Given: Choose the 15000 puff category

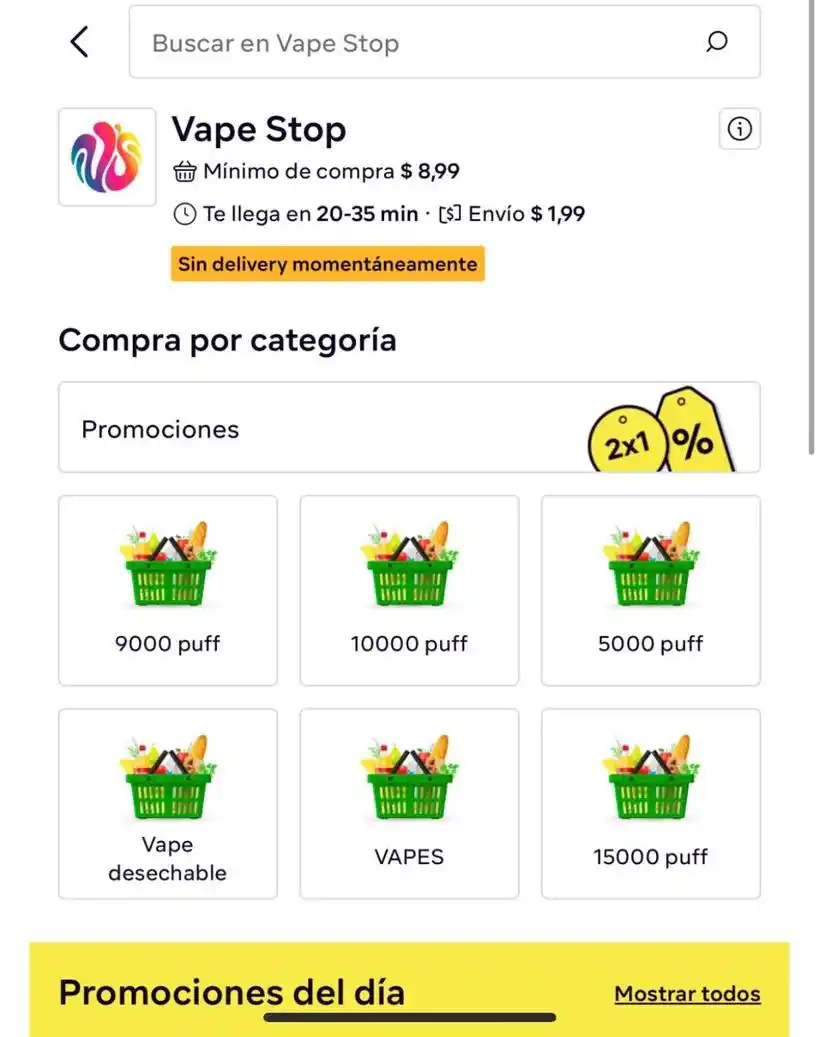Looking at the screenshot, I should 651,803.
